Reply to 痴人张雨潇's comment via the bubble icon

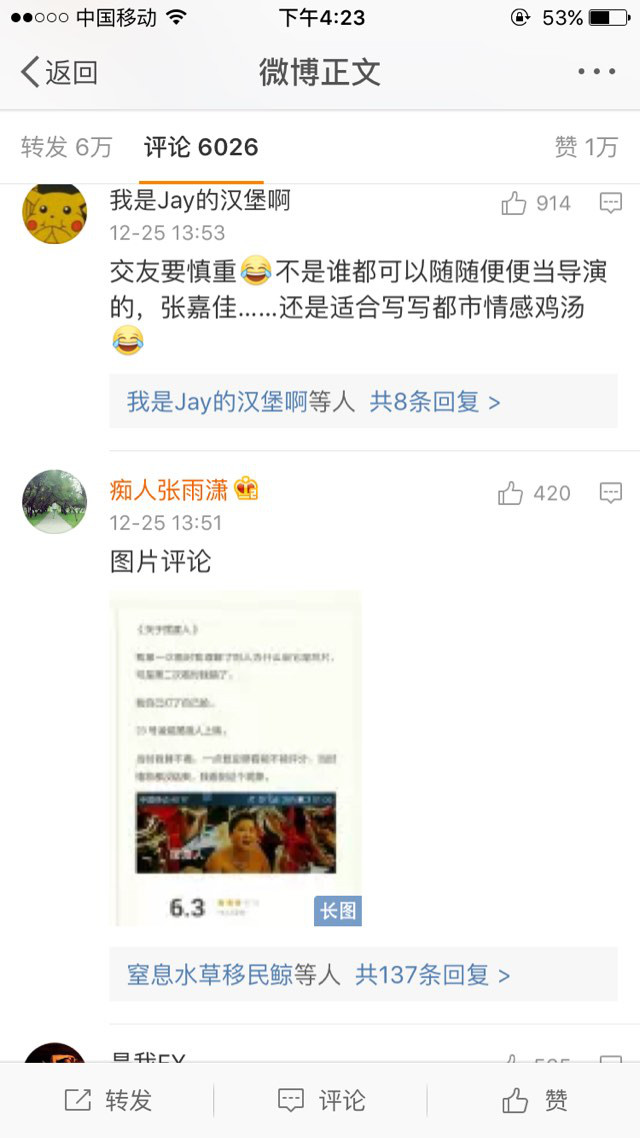point(610,493)
